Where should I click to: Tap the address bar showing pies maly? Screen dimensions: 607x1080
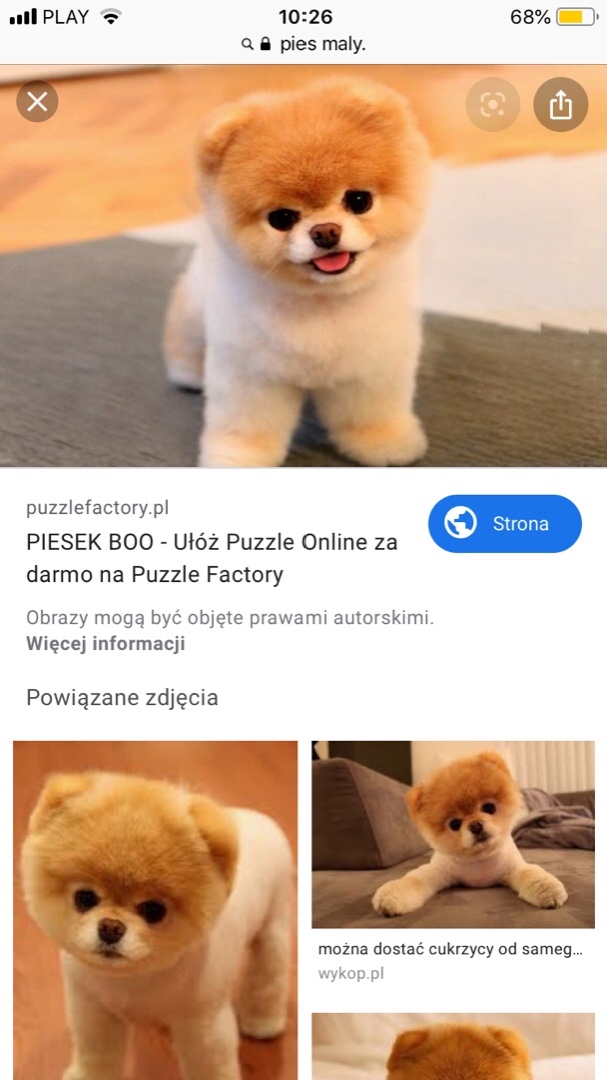(x=303, y=44)
